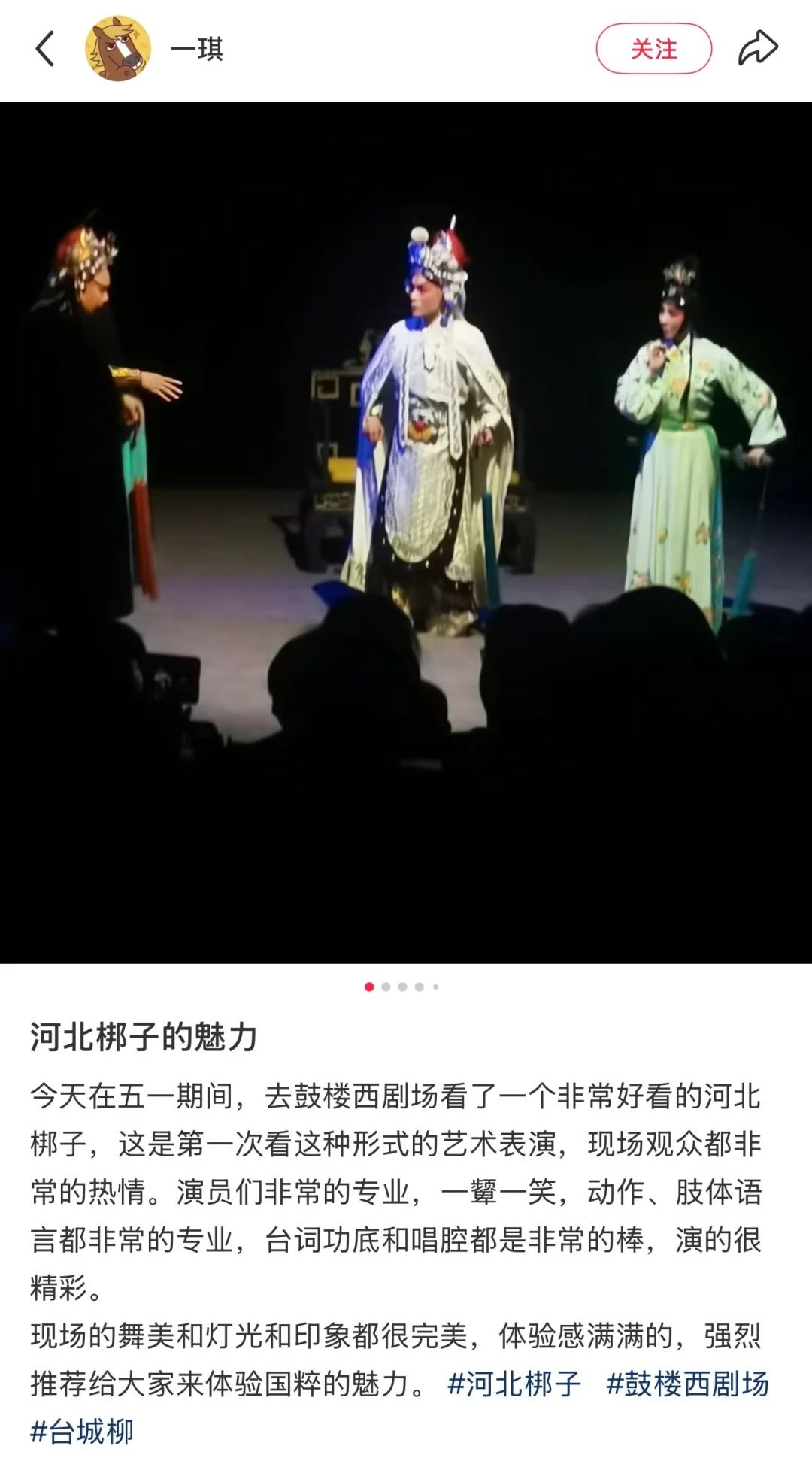Open the #鼓楼西剧场 hashtag
The height and width of the screenshot is (1467, 812).
[x=687, y=1383]
